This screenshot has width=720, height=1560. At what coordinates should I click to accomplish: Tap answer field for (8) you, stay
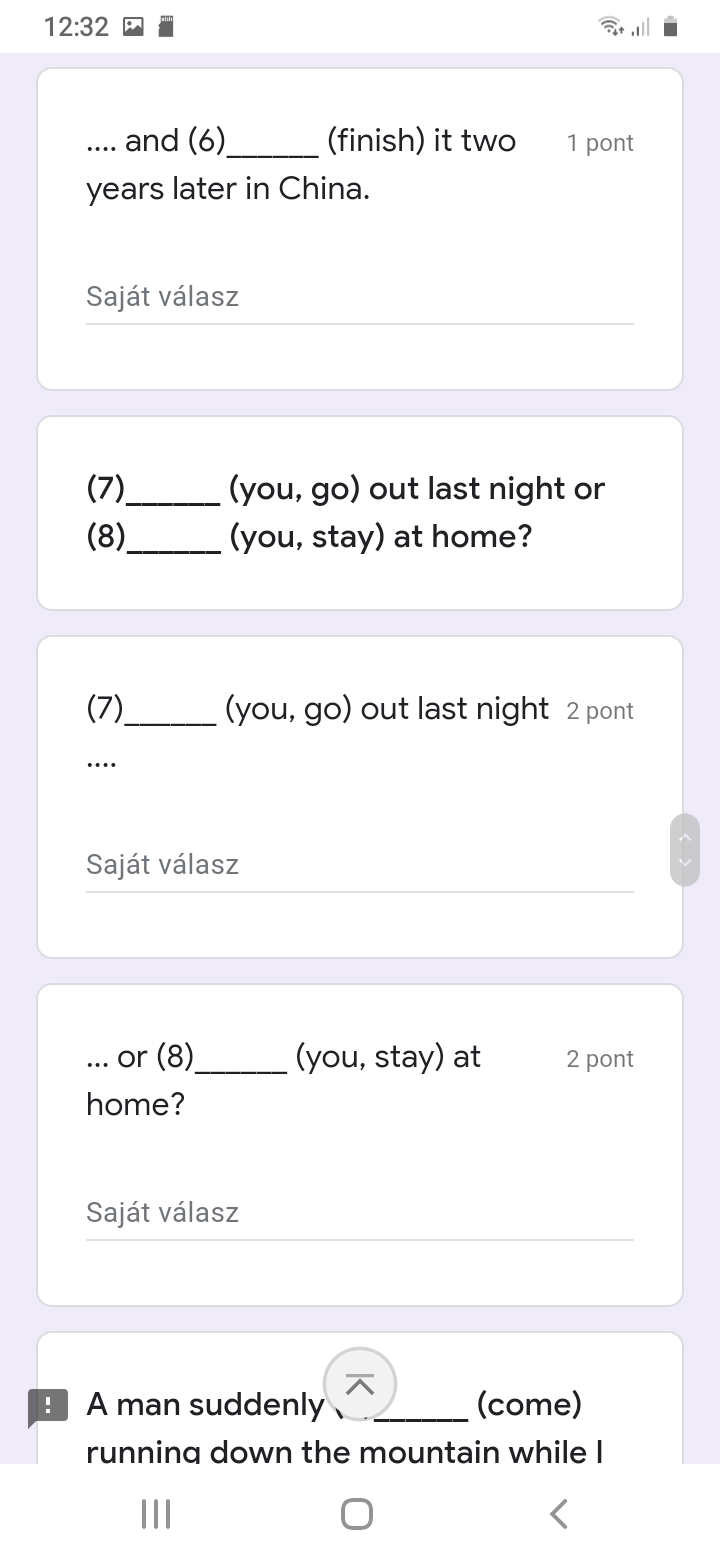359,1213
